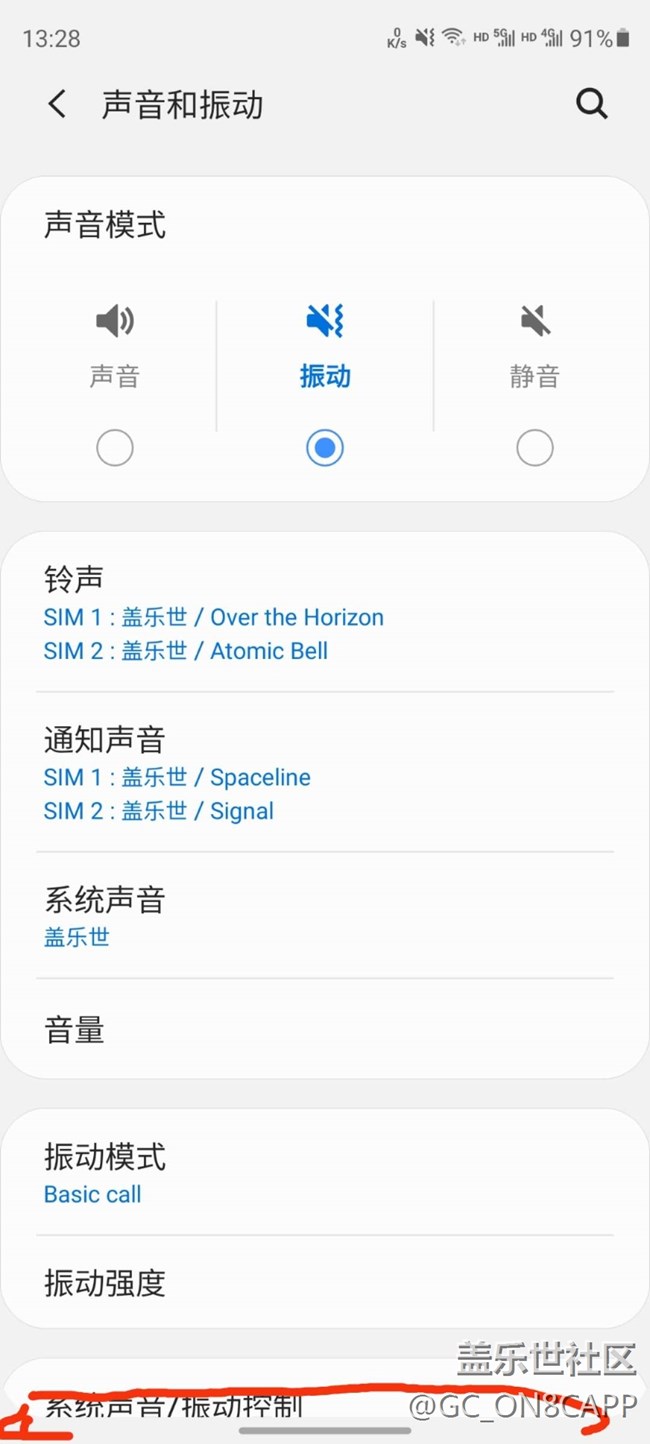Select the 静音 mute mode
Screen dimensions: 650x1444
[534, 447]
